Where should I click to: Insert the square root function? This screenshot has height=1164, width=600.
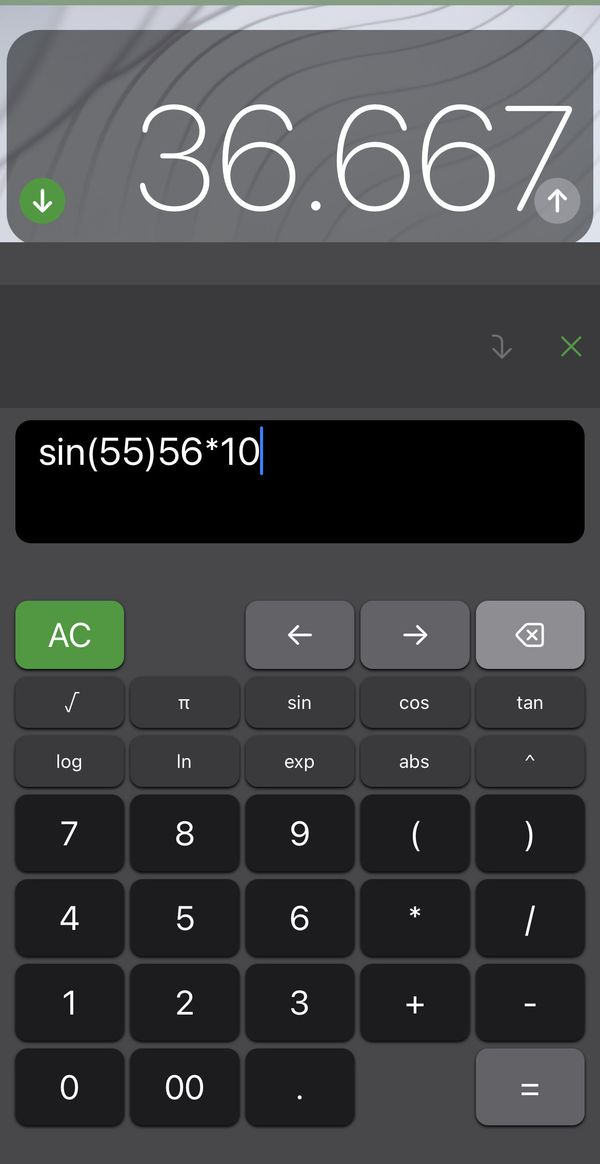pos(70,702)
